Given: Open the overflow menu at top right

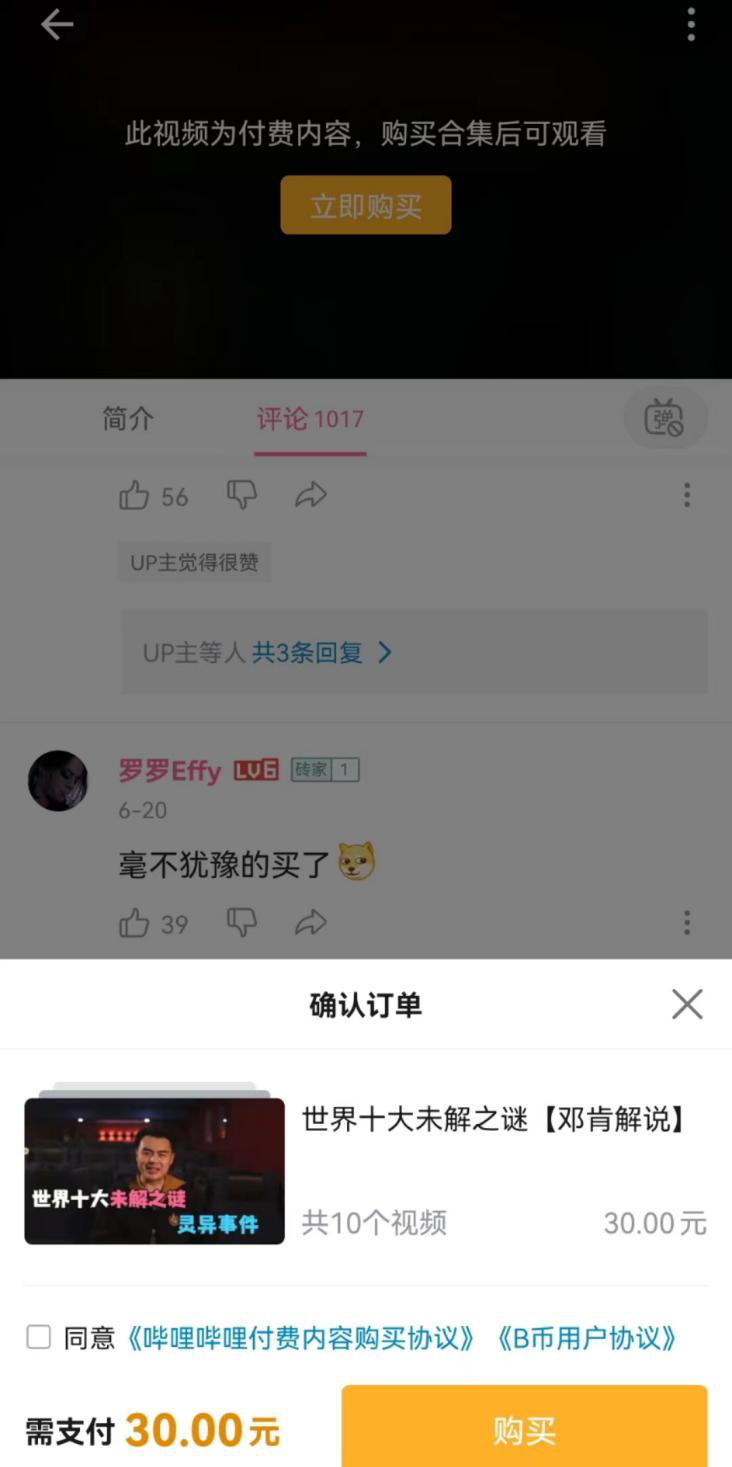Looking at the screenshot, I should click(x=691, y=25).
